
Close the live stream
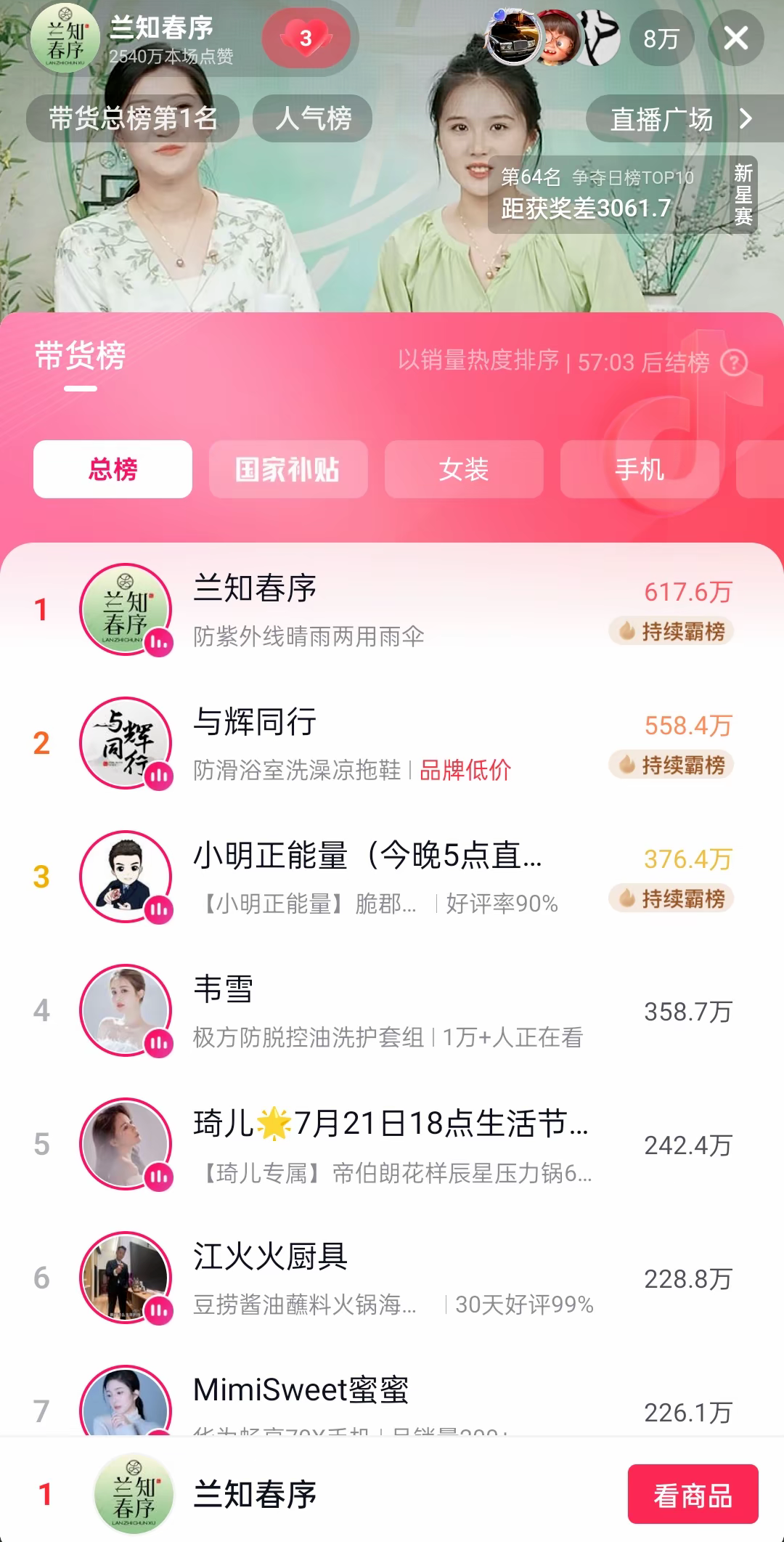[x=735, y=38]
